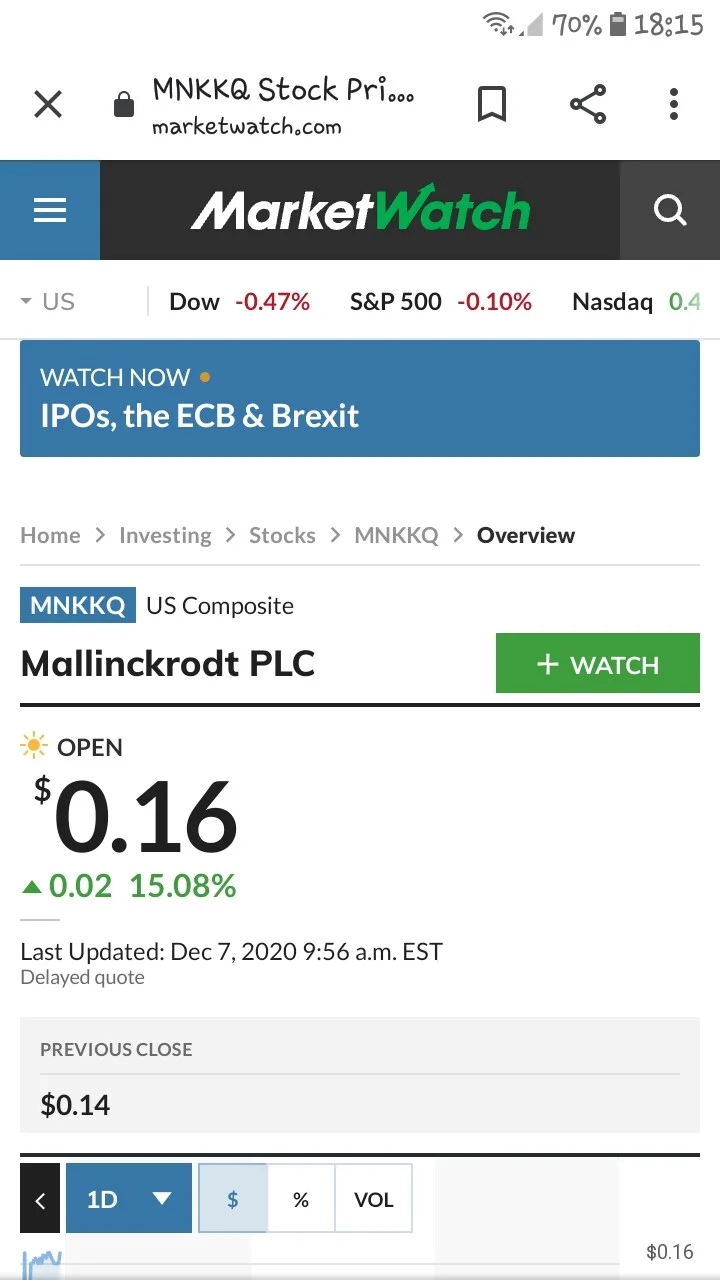The height and width of the screenshot is (1280, 720).
Task: Switch chart to dollar view
Action: tap(233, 1199)
